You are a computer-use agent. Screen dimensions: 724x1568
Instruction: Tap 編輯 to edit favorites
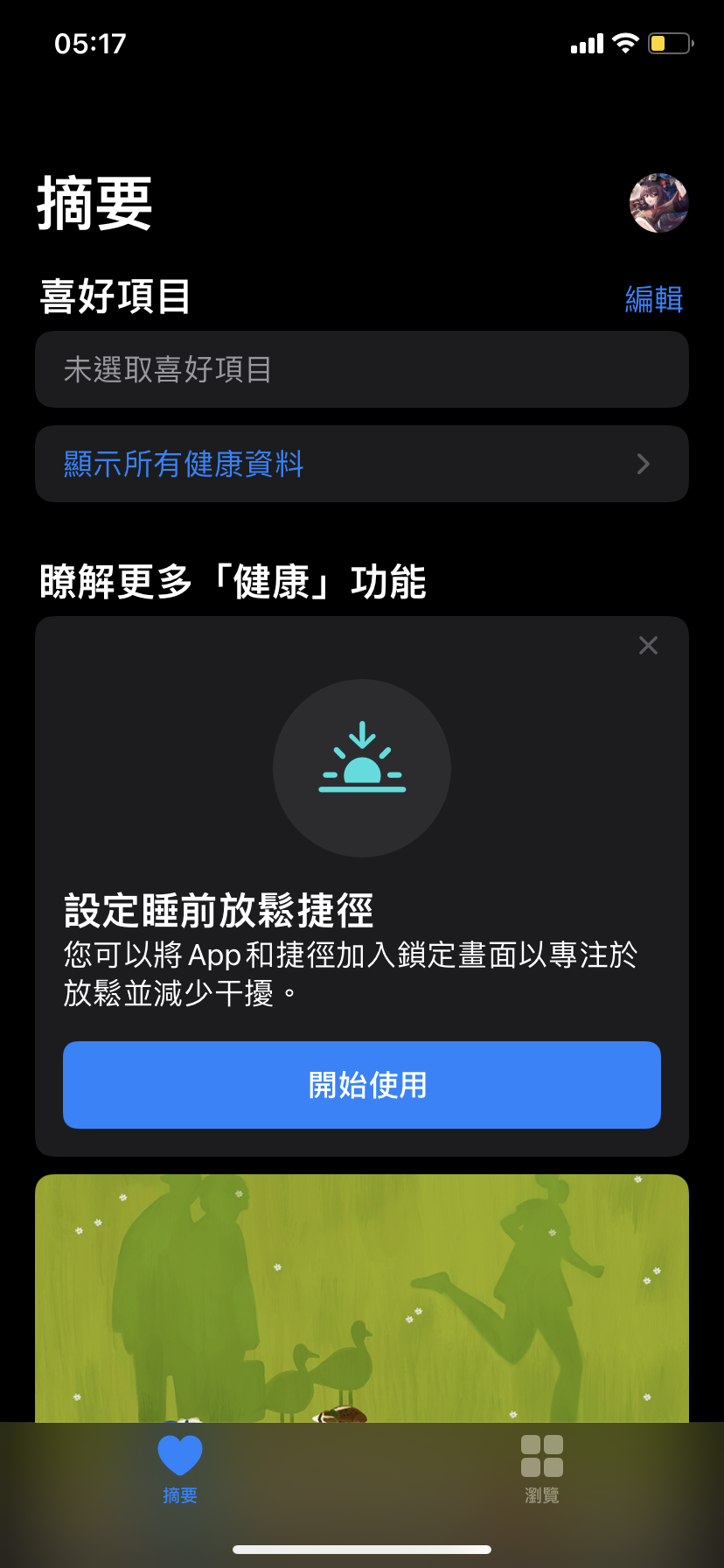click(653, 299)
